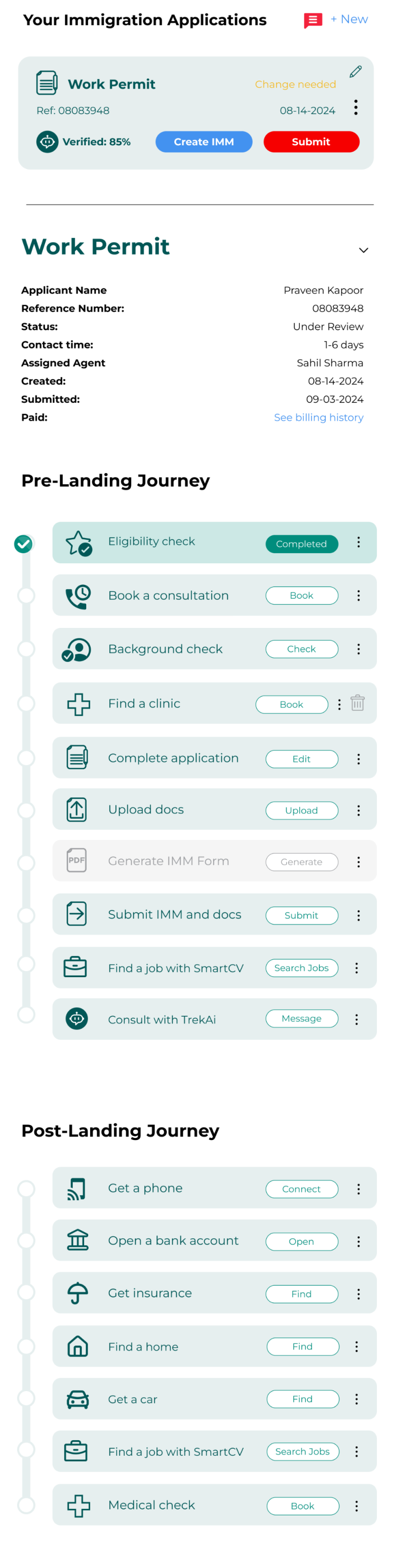
Task: Add a new application
Action: pyautogui.click(x=349, y=20)
